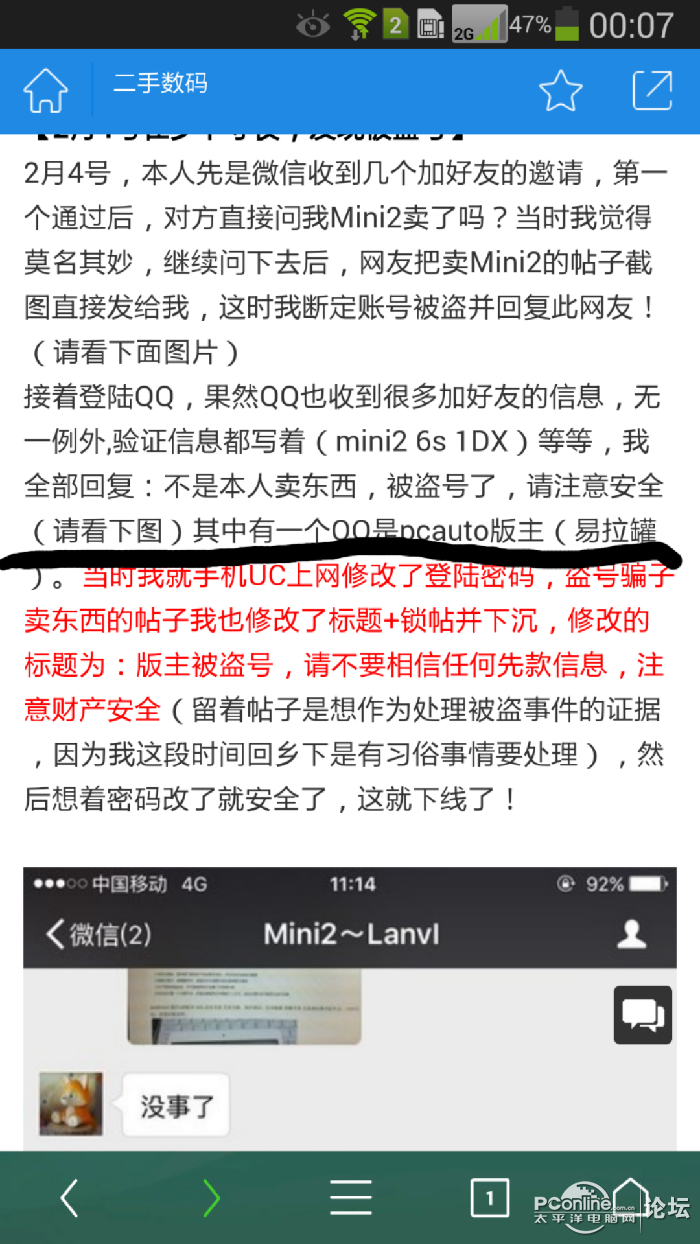Open the tab switcher showing 1

click(489, 1197)
